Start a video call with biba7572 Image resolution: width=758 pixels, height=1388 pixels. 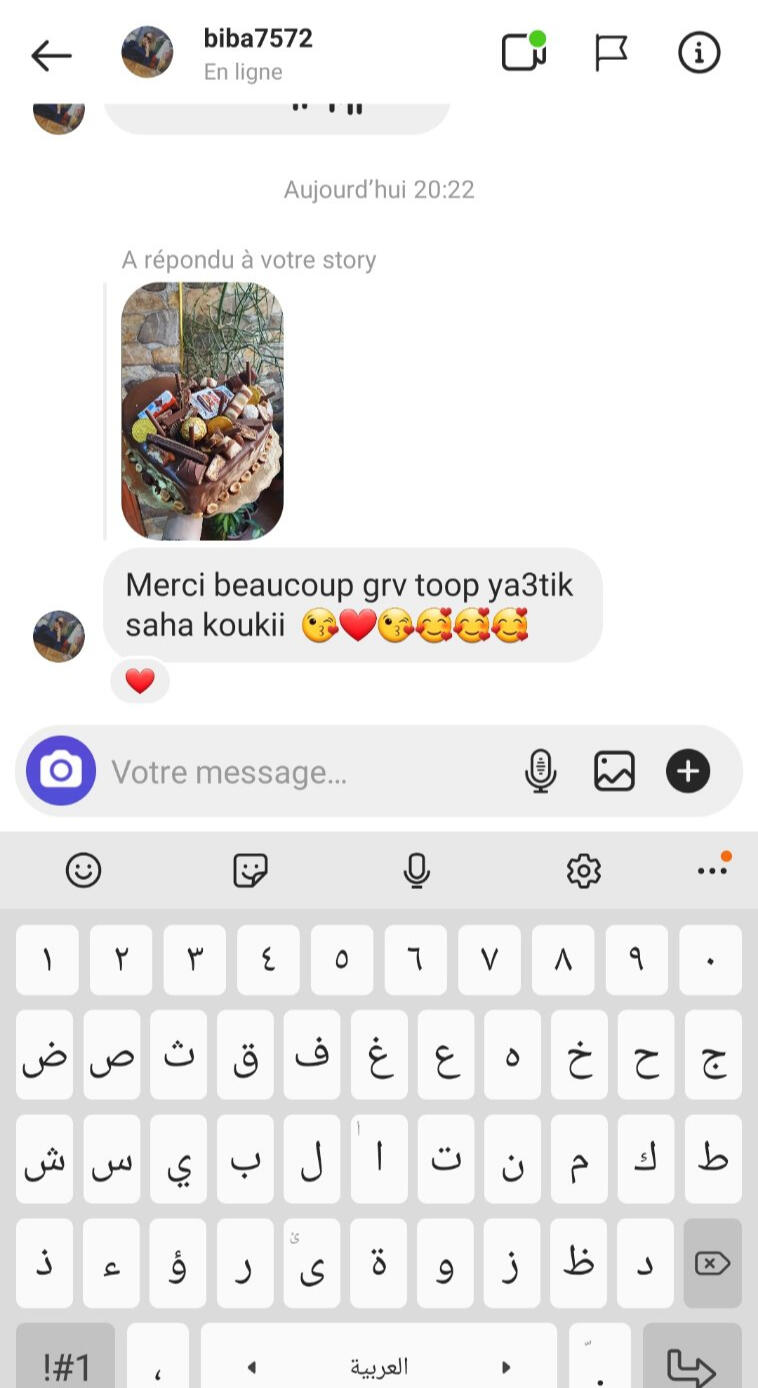pyautogui.click(x=524, y=52)
